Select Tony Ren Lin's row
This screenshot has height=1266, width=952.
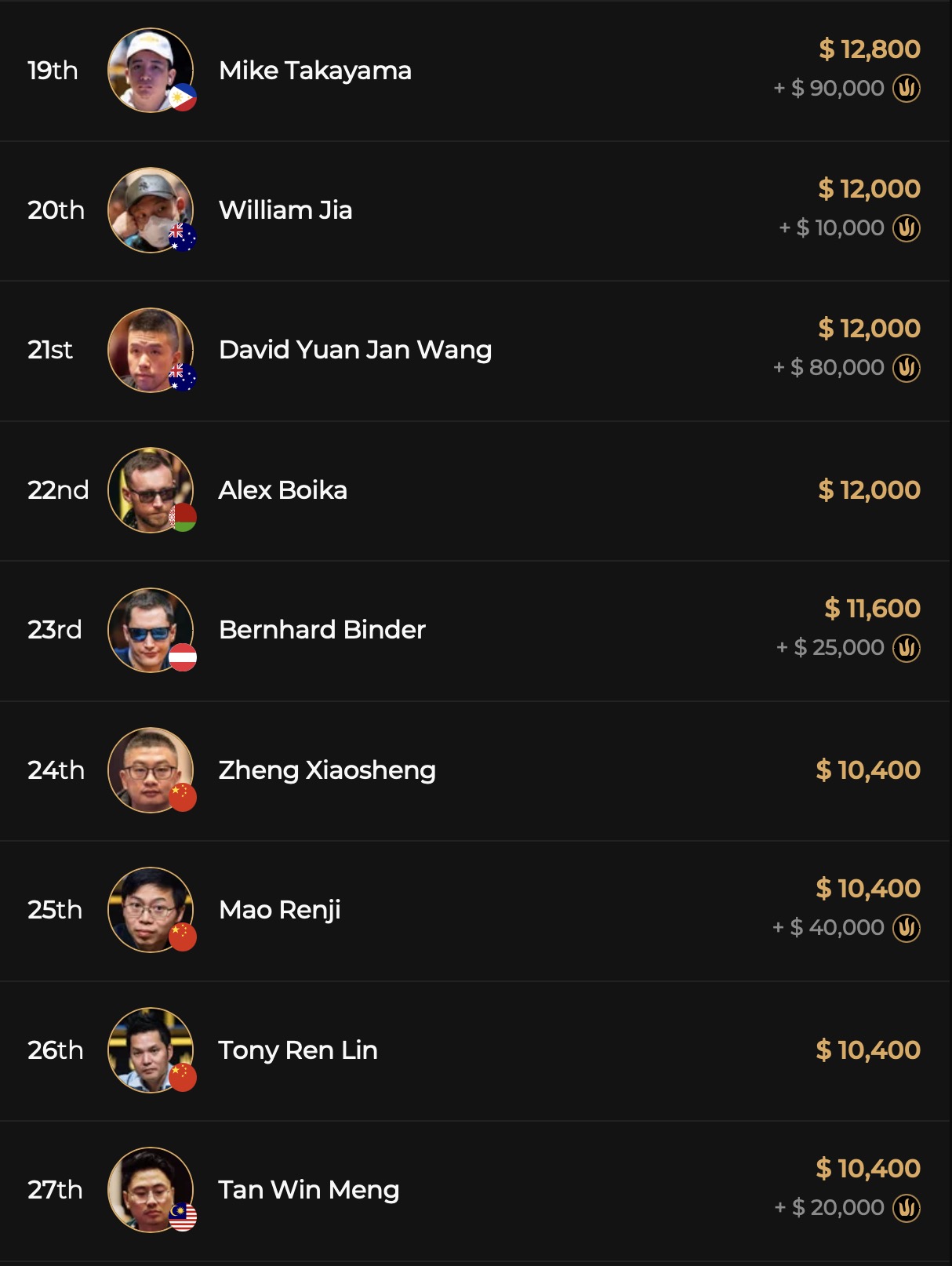click(x=297, y=1050)
